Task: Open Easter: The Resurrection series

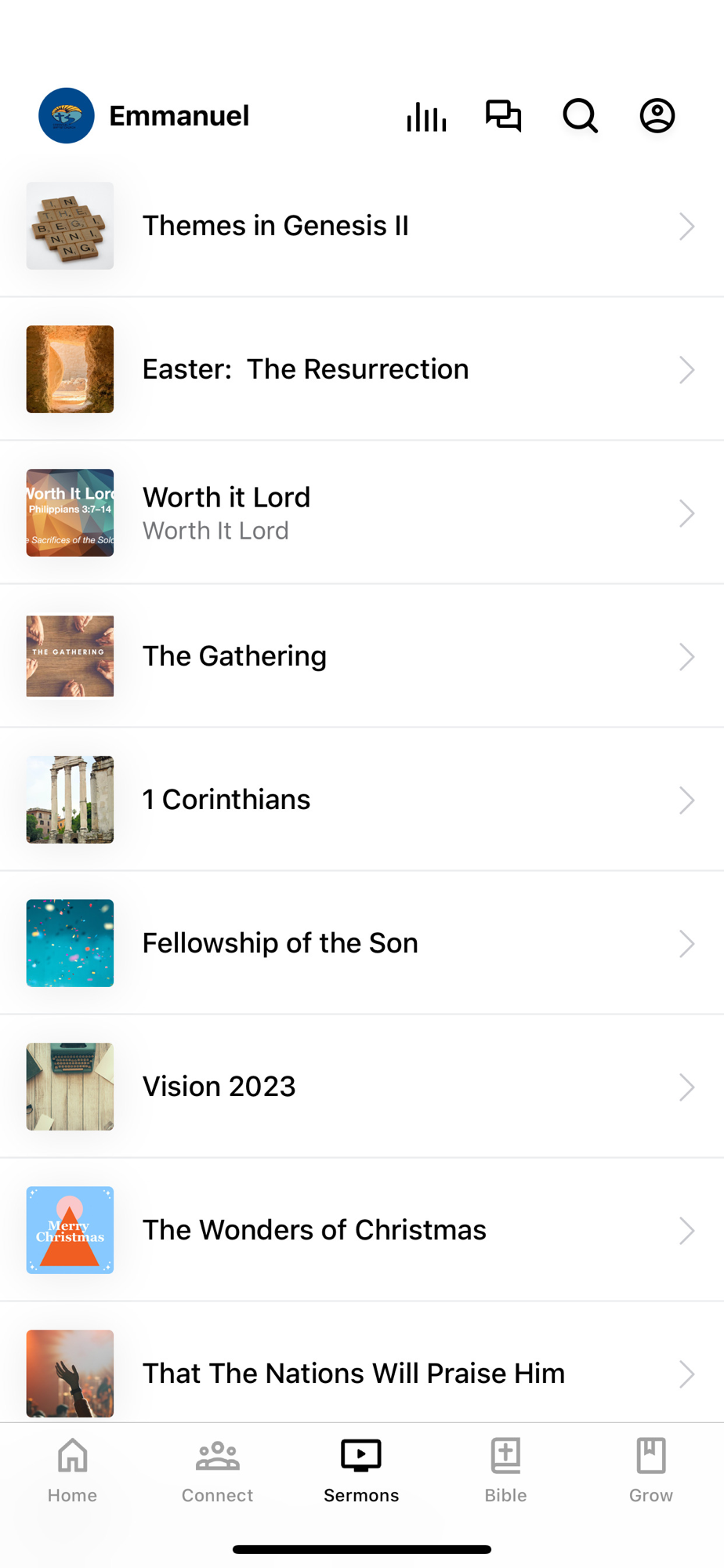Action: [x=362, y=369]
